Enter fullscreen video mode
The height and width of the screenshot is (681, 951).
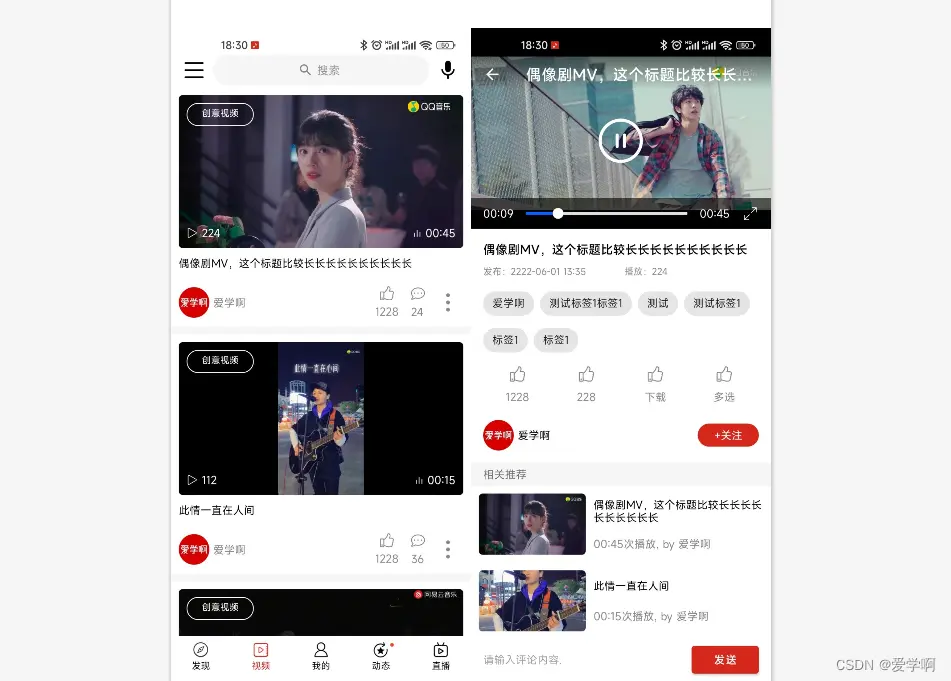(x=750, y=213)
